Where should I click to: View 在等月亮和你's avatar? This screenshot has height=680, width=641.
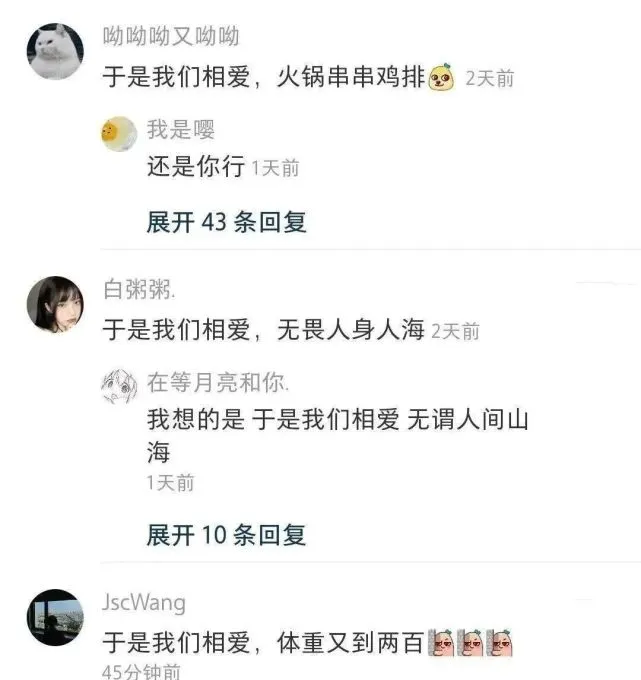pyautogui.click(x=119, y=386)
